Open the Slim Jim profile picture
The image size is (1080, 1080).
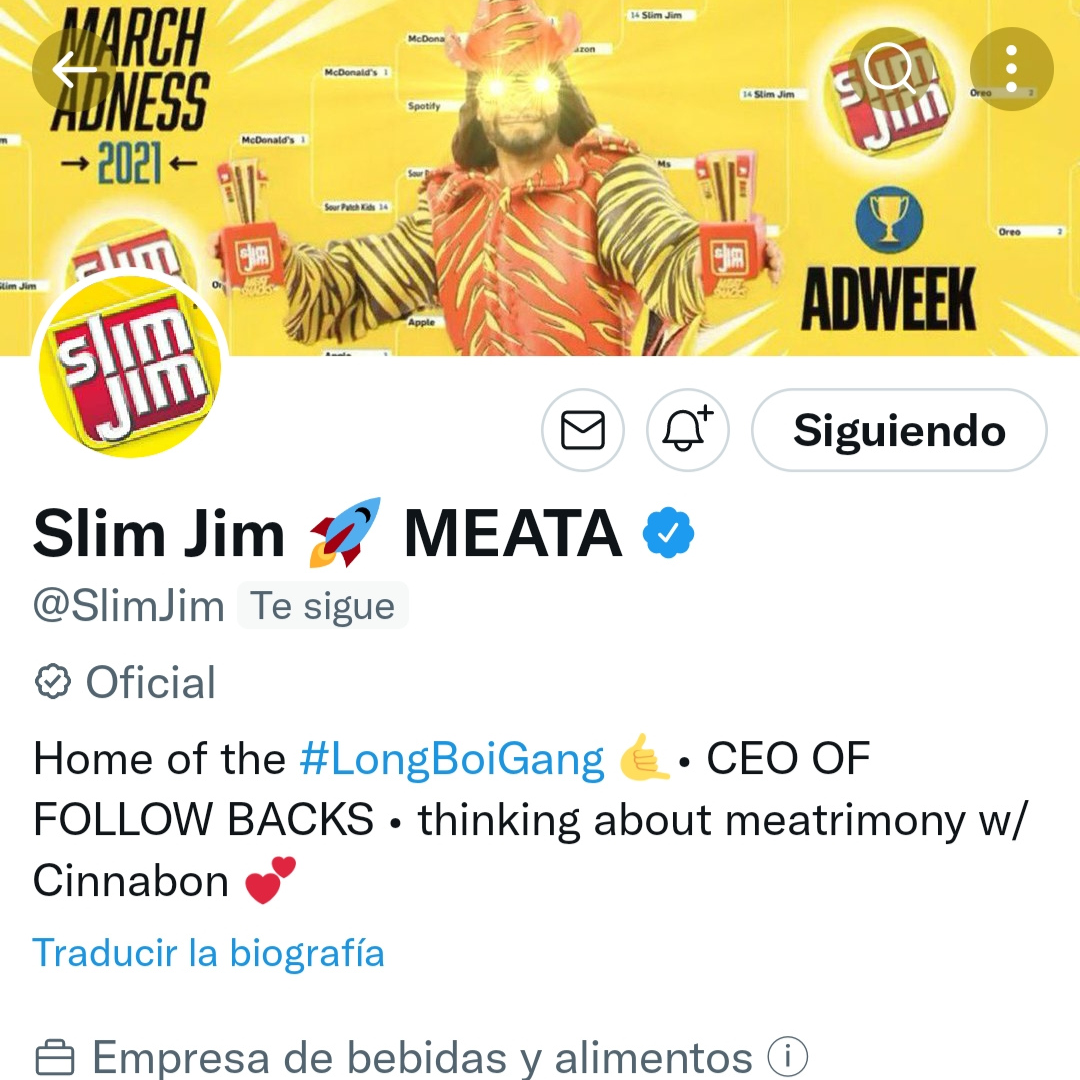pos(130,370)
